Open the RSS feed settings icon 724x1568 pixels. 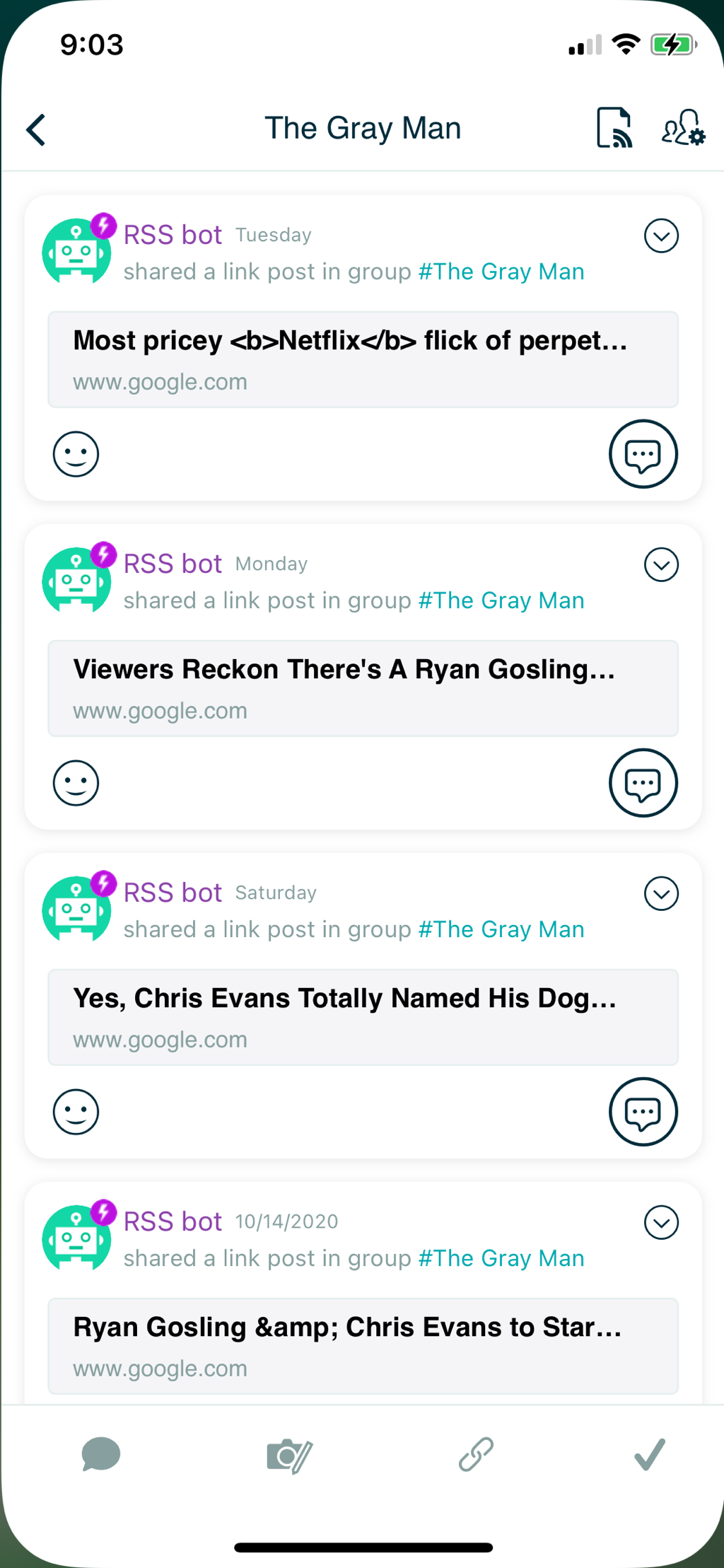[x=614, y=128]
